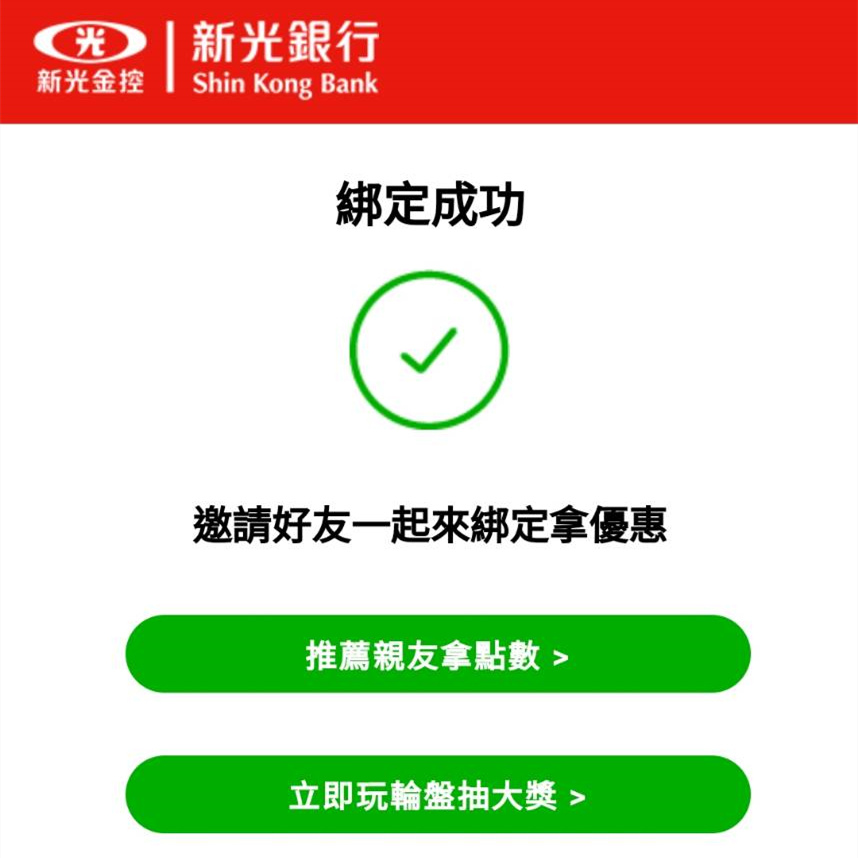858x858 pixels.
Task: Tap the 推薦親友拿點數 button
Action: tap(437, 655)
